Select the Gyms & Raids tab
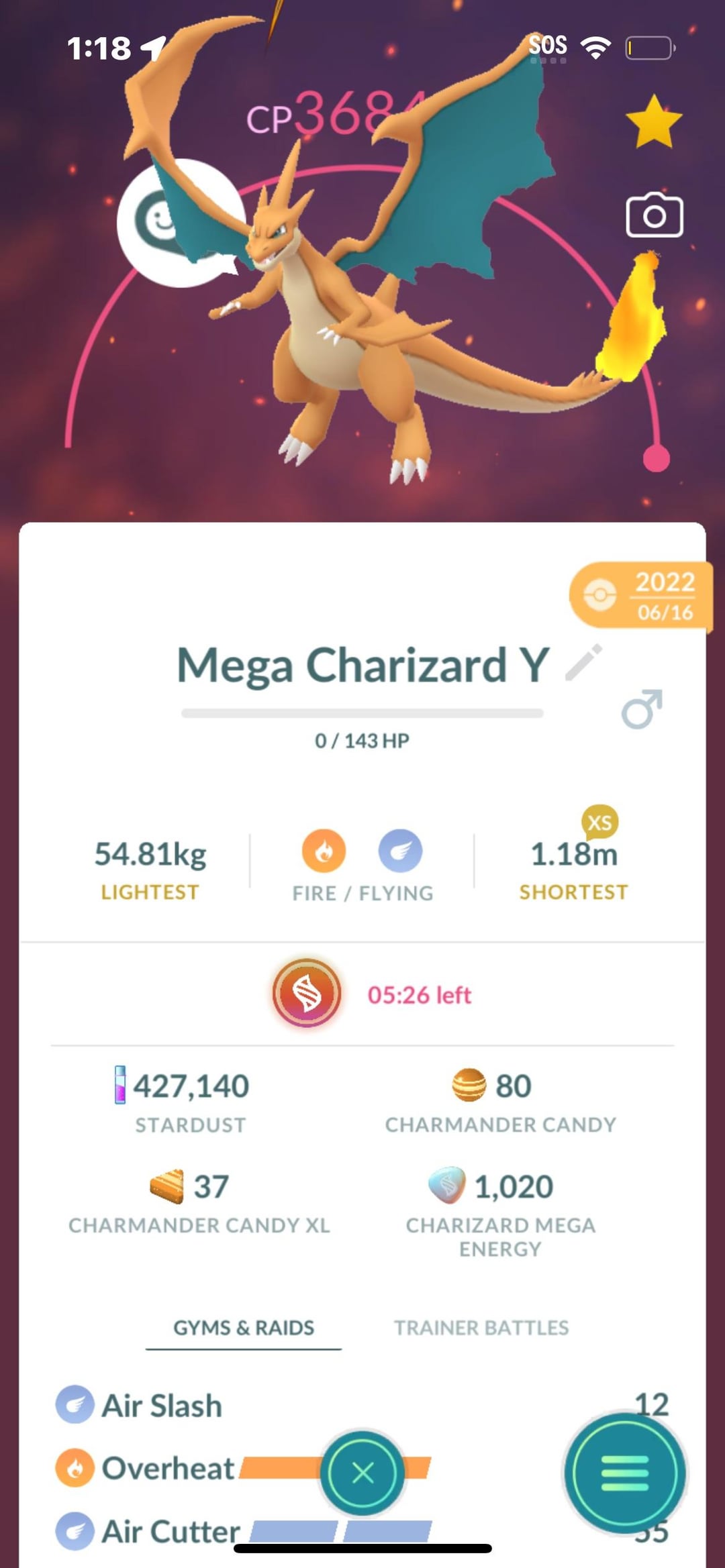 244,1328
